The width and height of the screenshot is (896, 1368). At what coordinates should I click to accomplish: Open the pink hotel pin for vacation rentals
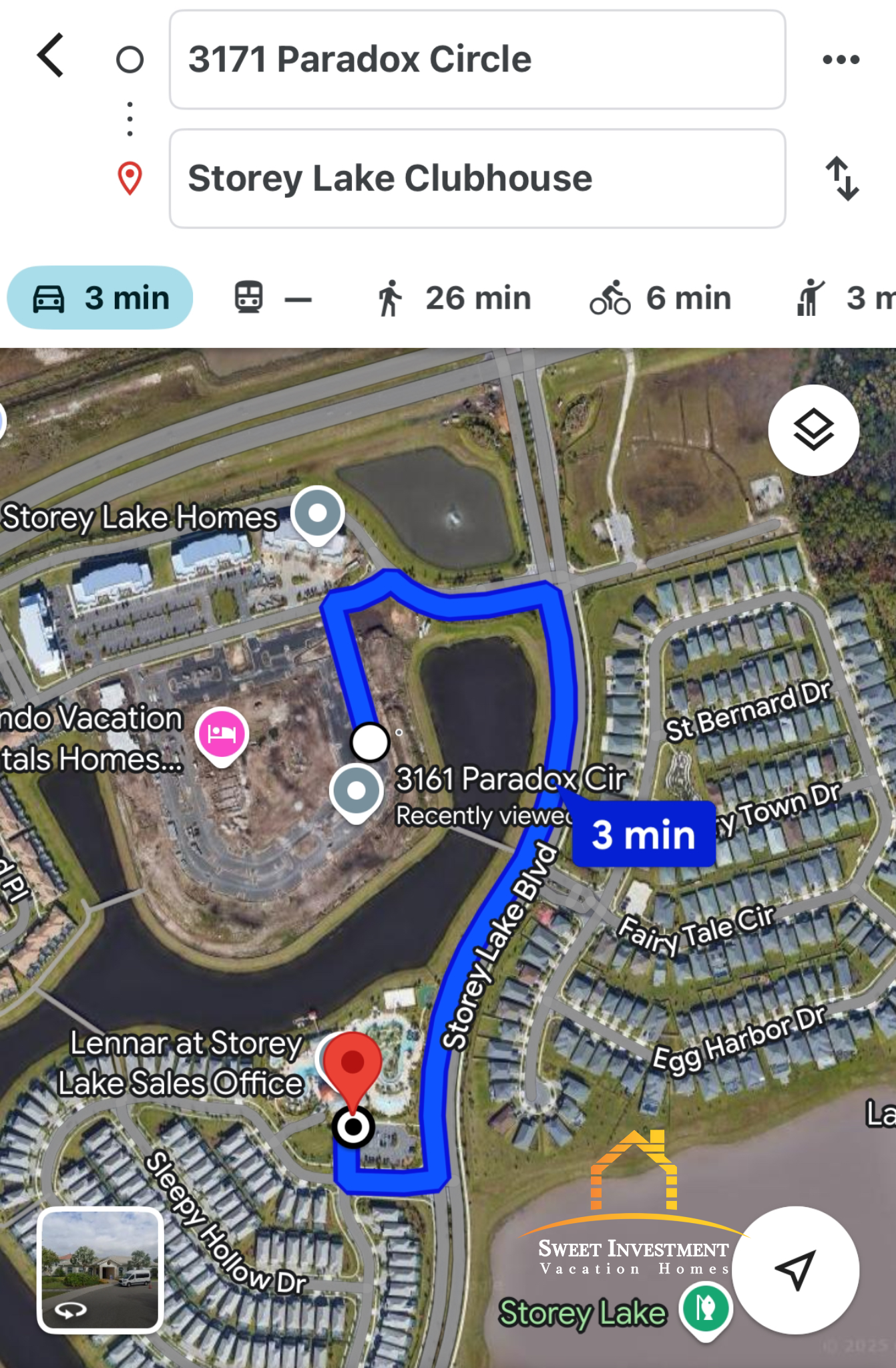click(222, 734)
